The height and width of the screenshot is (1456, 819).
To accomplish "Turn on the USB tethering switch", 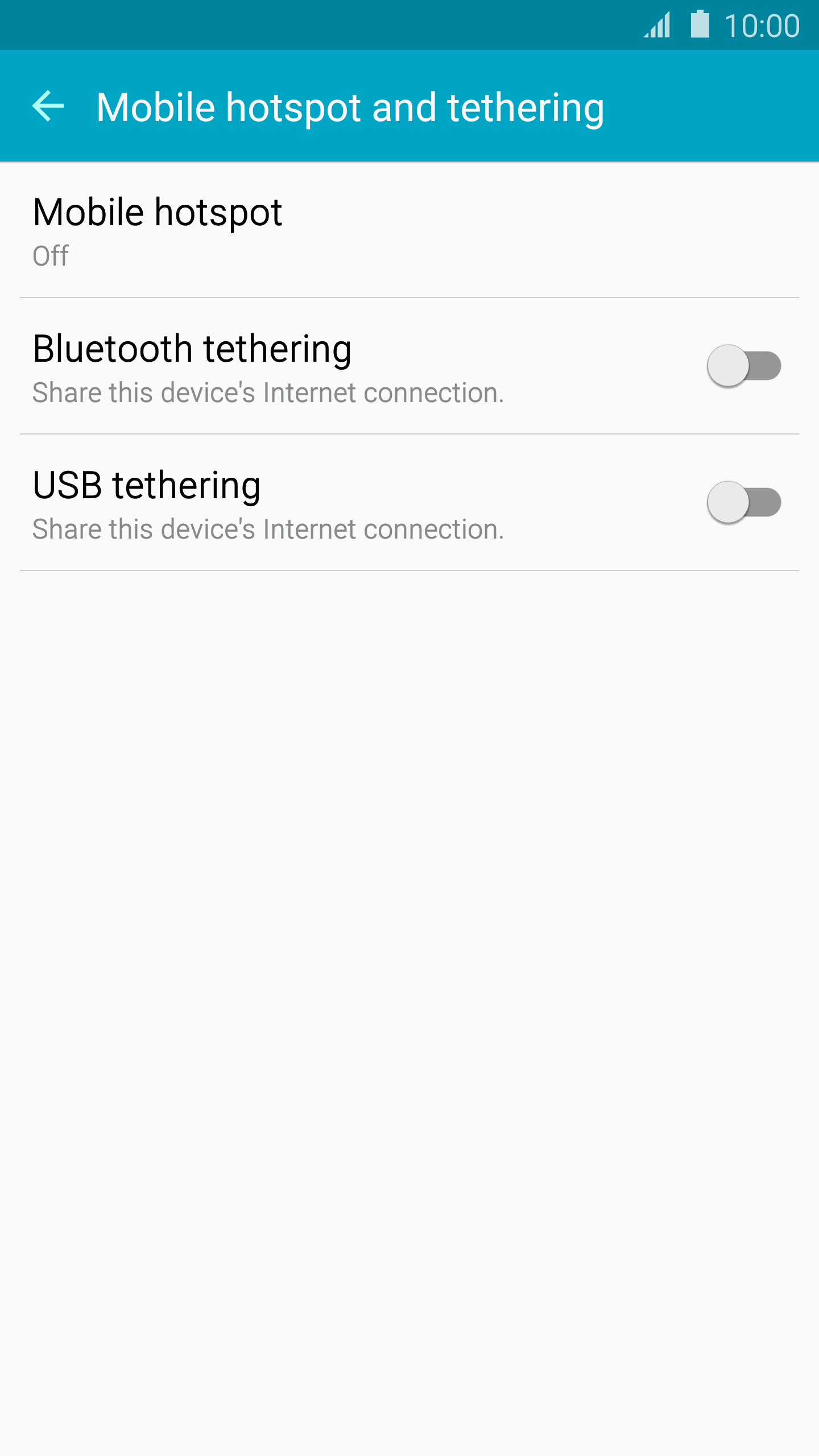I will (744, 502).
